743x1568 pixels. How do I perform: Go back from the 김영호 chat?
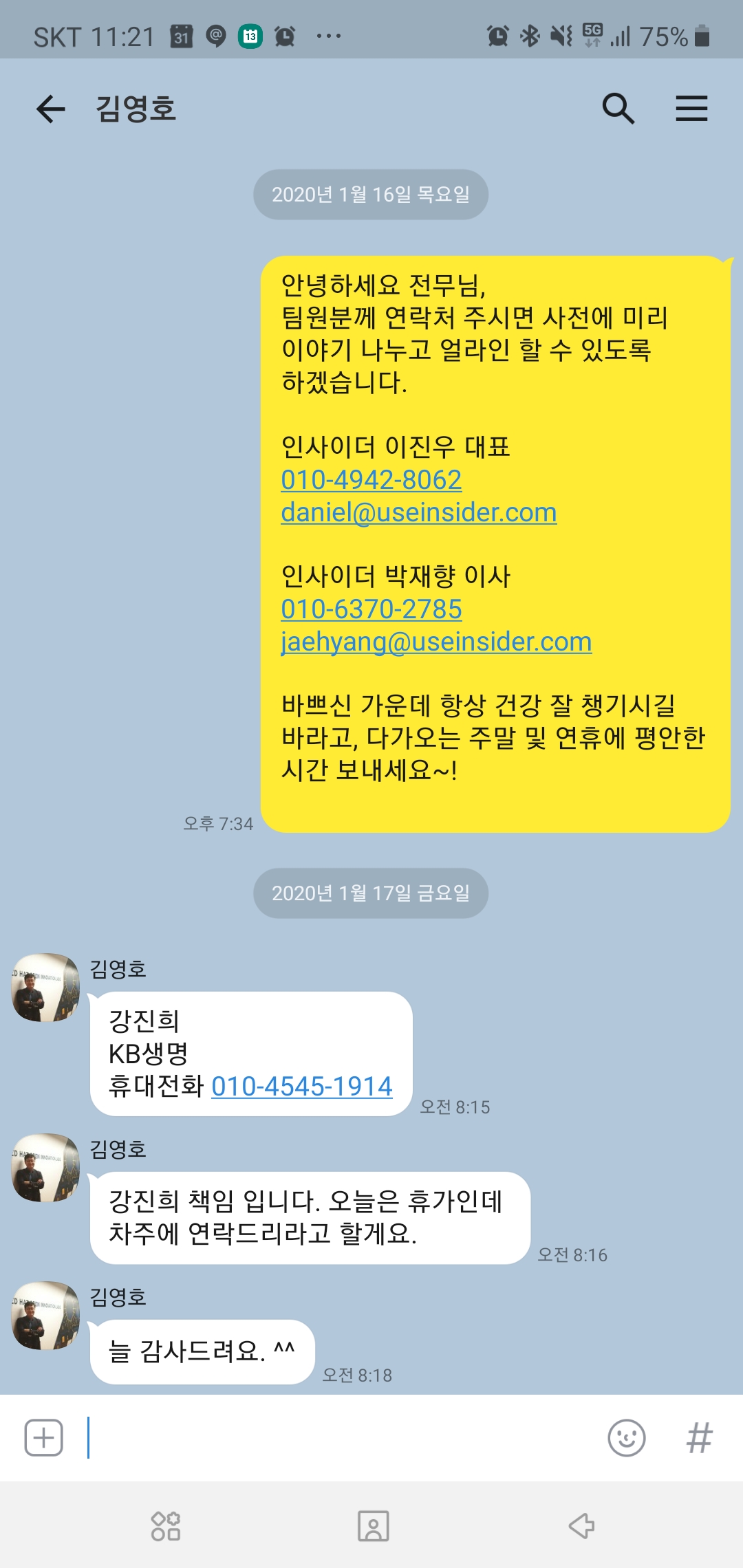51,109
